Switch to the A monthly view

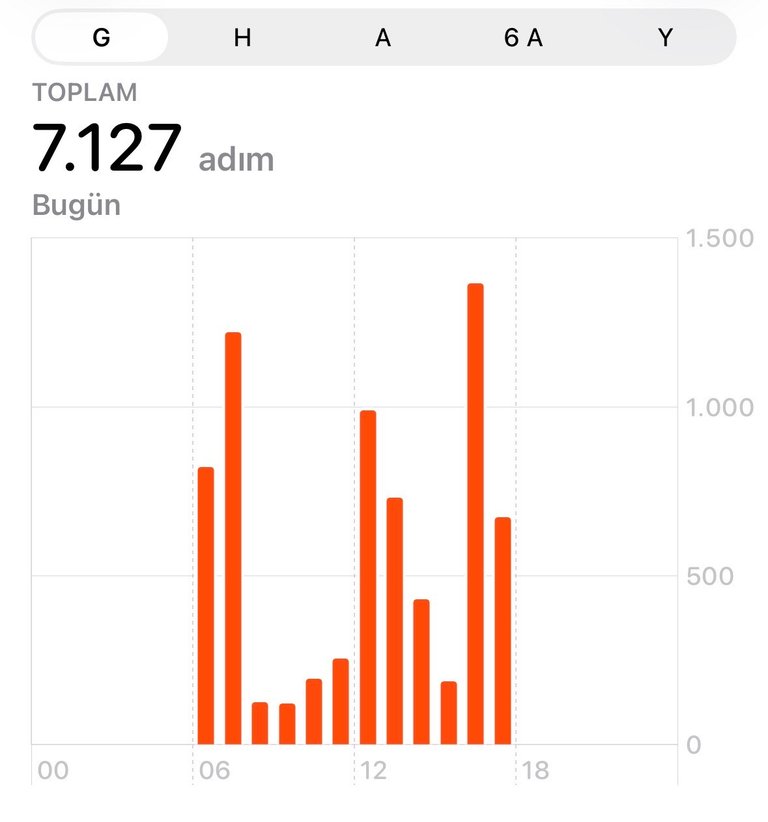[x=383, y=38]
